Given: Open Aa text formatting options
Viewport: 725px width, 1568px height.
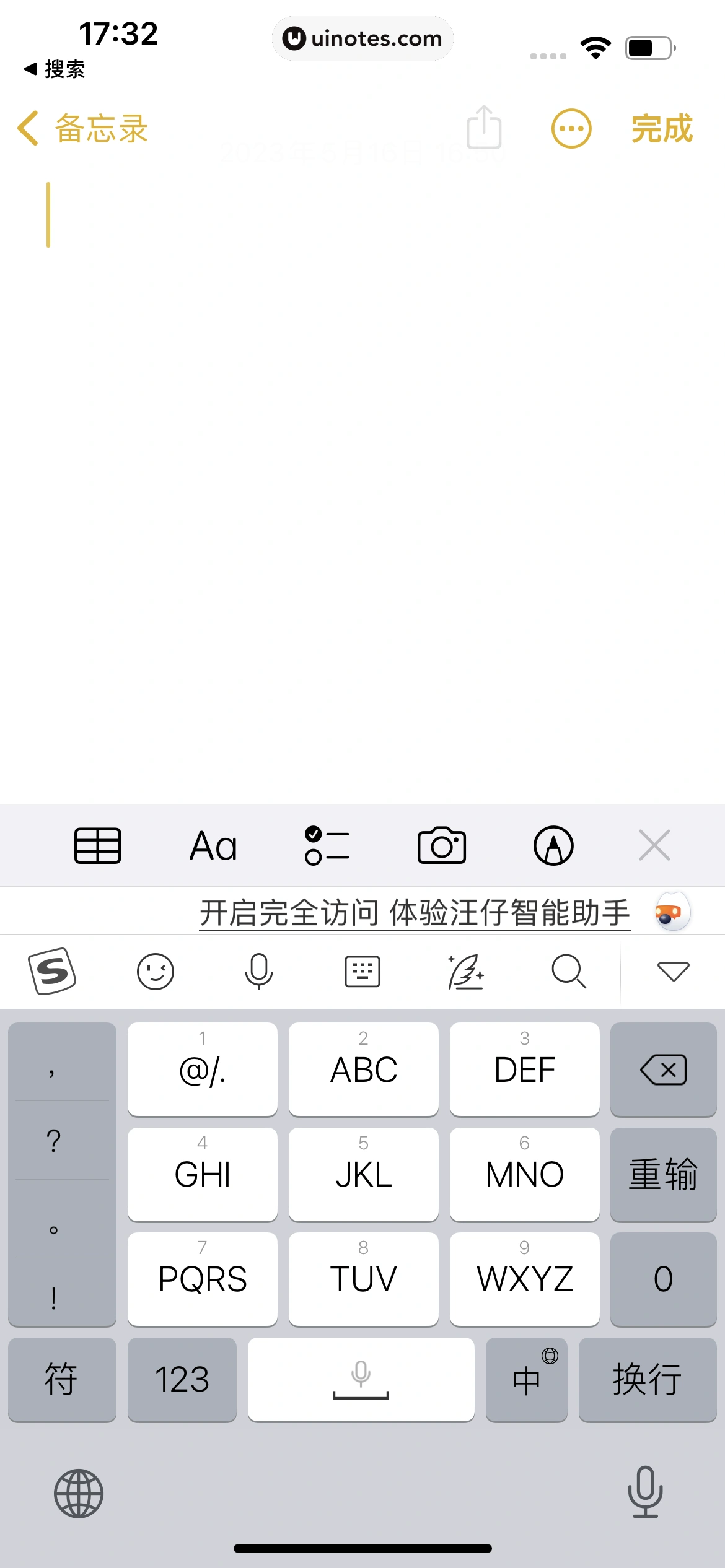Looking at the screenshot, I should tap(213, 845).
